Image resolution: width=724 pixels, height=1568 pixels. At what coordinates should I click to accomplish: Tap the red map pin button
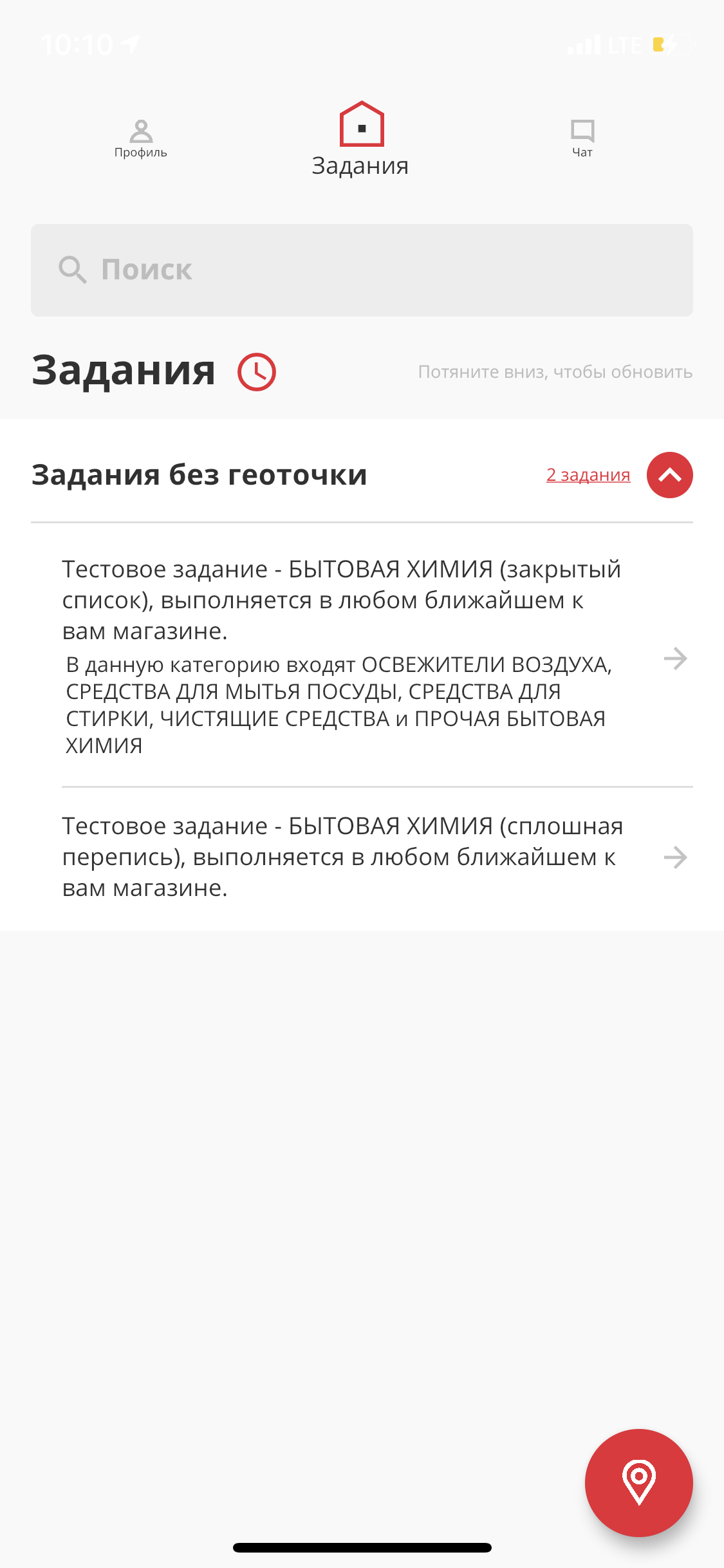[639, 1483]
